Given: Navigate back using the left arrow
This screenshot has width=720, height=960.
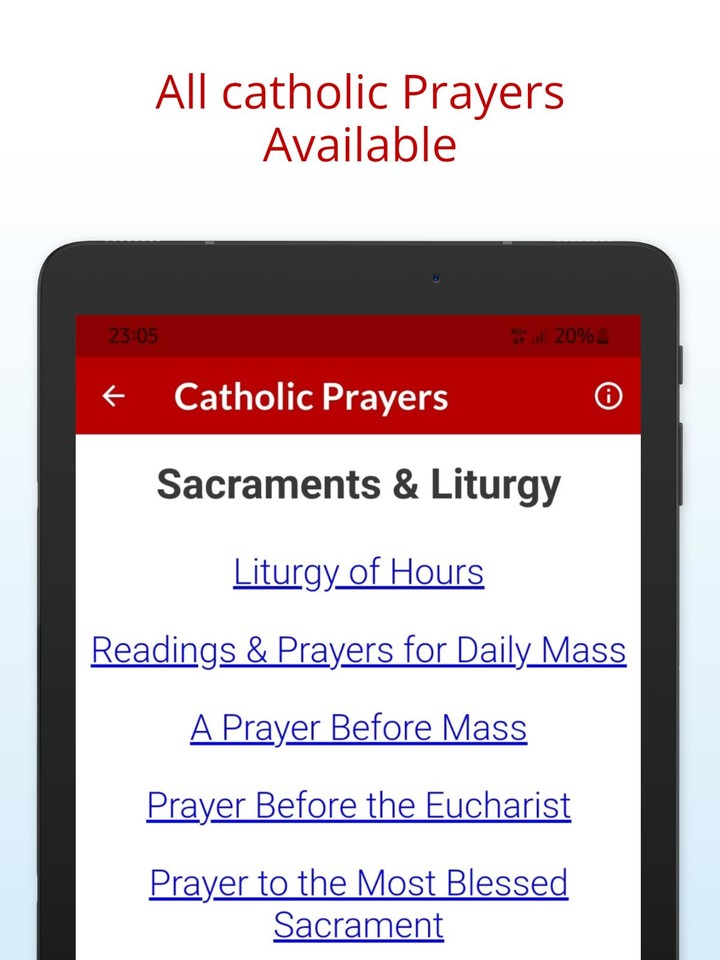Looking at the screenshot, I should pos(113,396).
